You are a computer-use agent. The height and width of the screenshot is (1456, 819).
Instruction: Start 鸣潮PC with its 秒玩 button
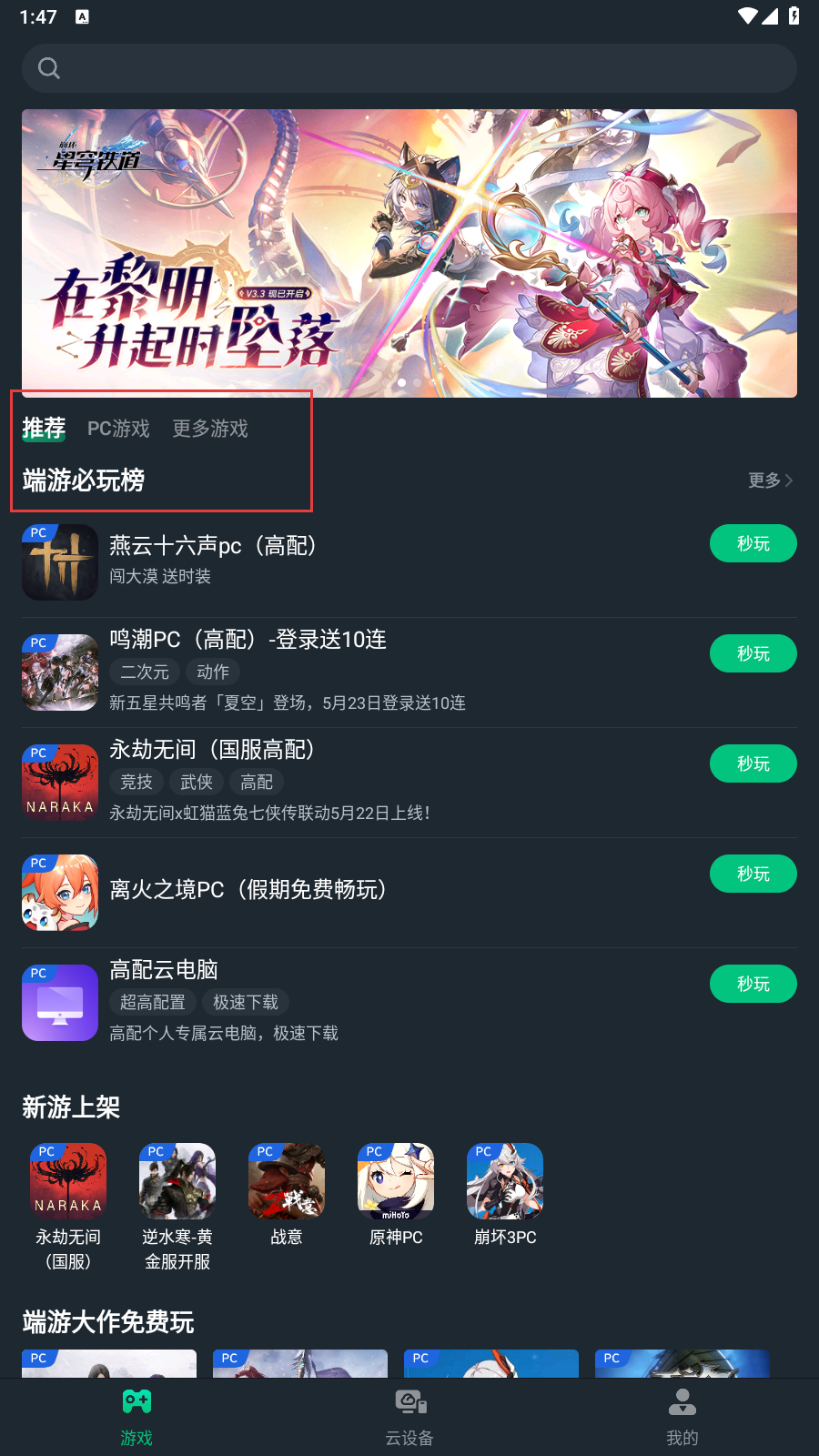click(753, 653)
